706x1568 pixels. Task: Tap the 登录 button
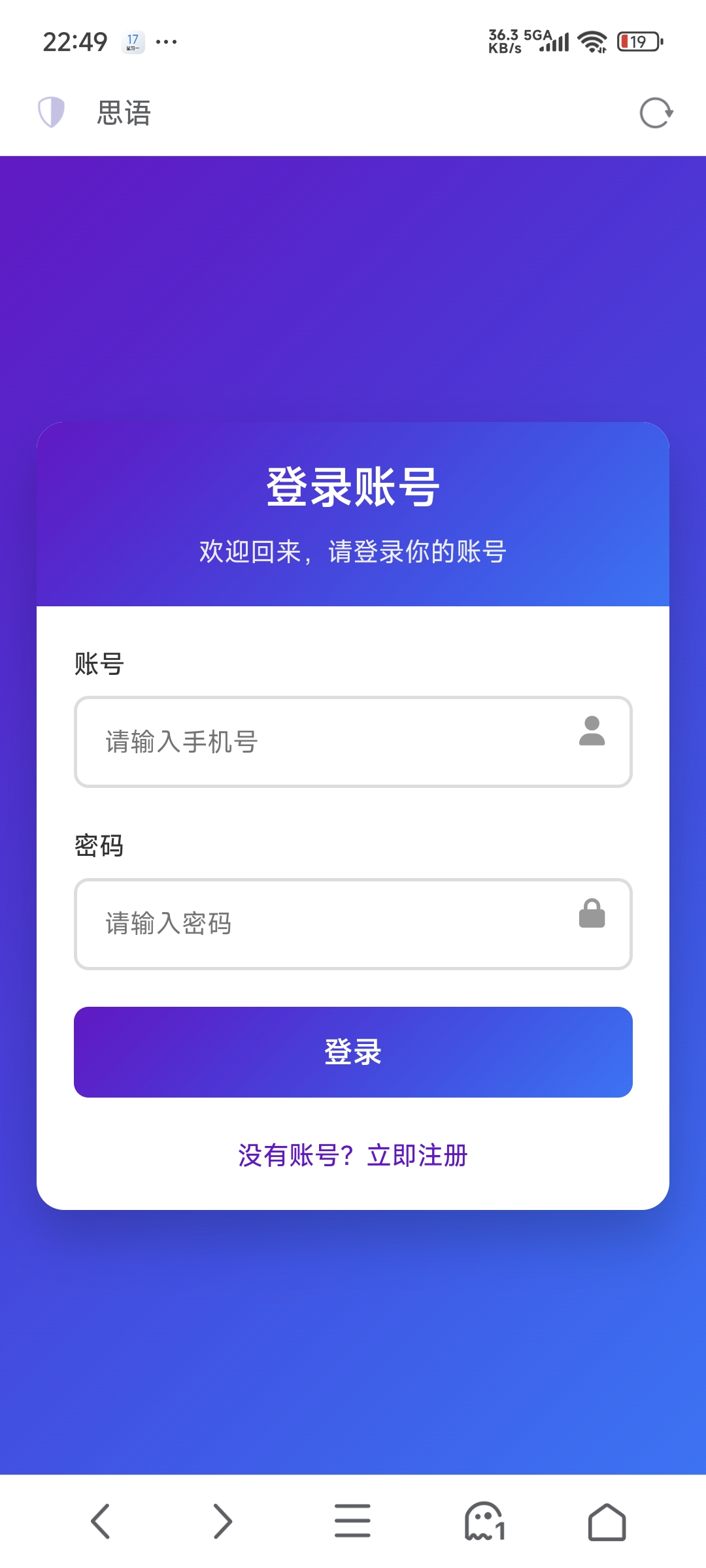353,1052
